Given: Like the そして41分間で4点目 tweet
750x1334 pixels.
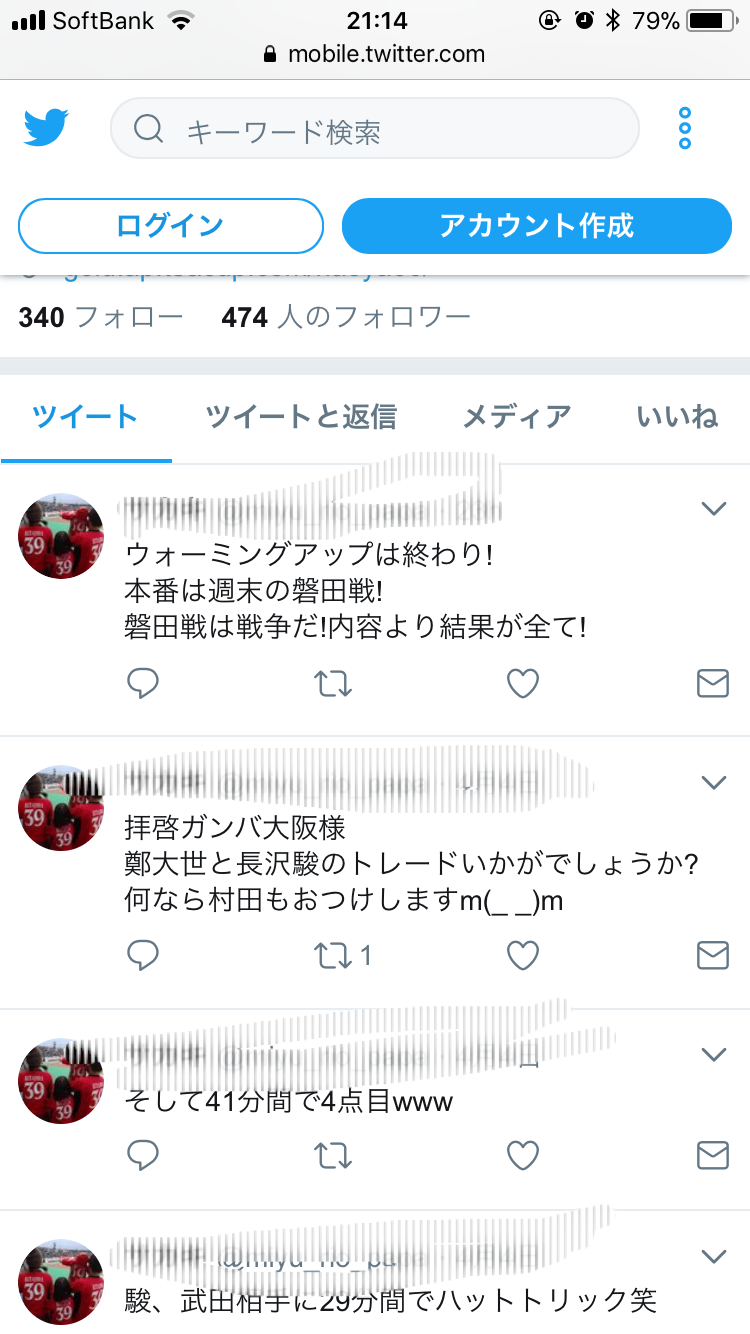Looking at the screenshot, I should [x=523, y=1155].
